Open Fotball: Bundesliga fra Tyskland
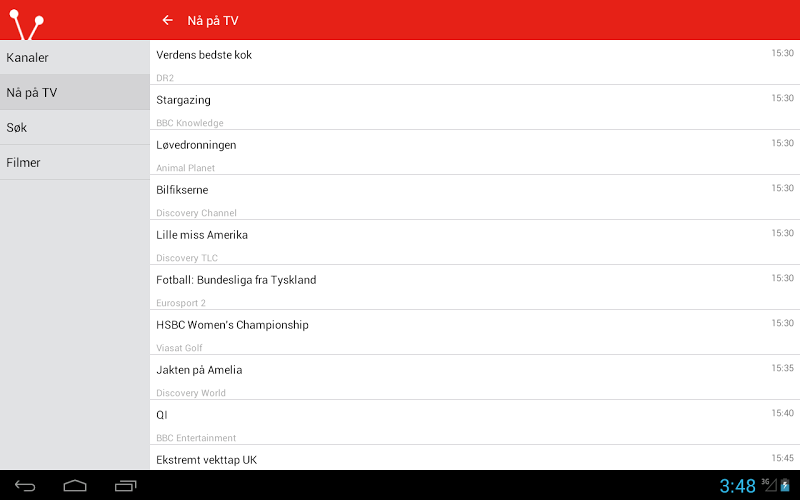Viewport: 800px width, 500px height. (474, 288)
